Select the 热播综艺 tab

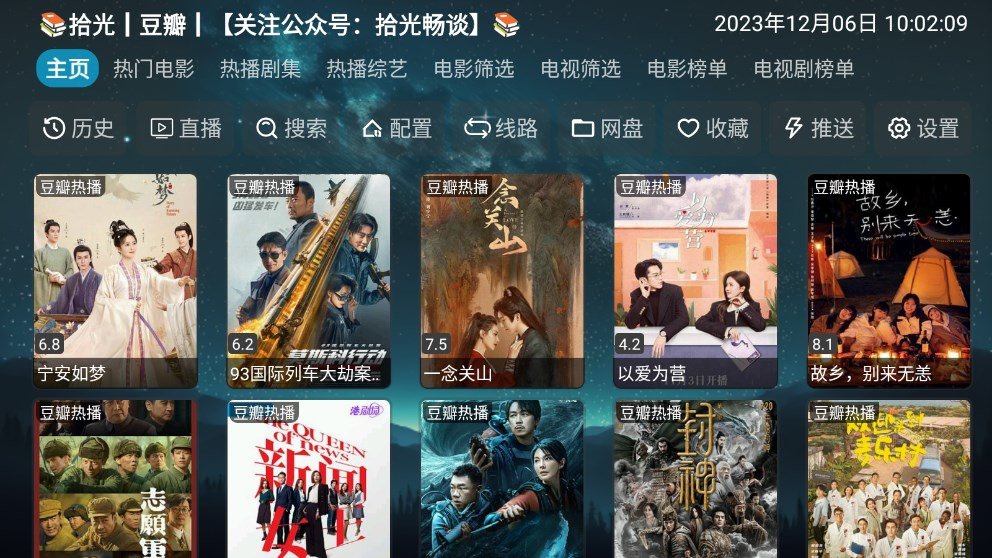tap(367, 69)
